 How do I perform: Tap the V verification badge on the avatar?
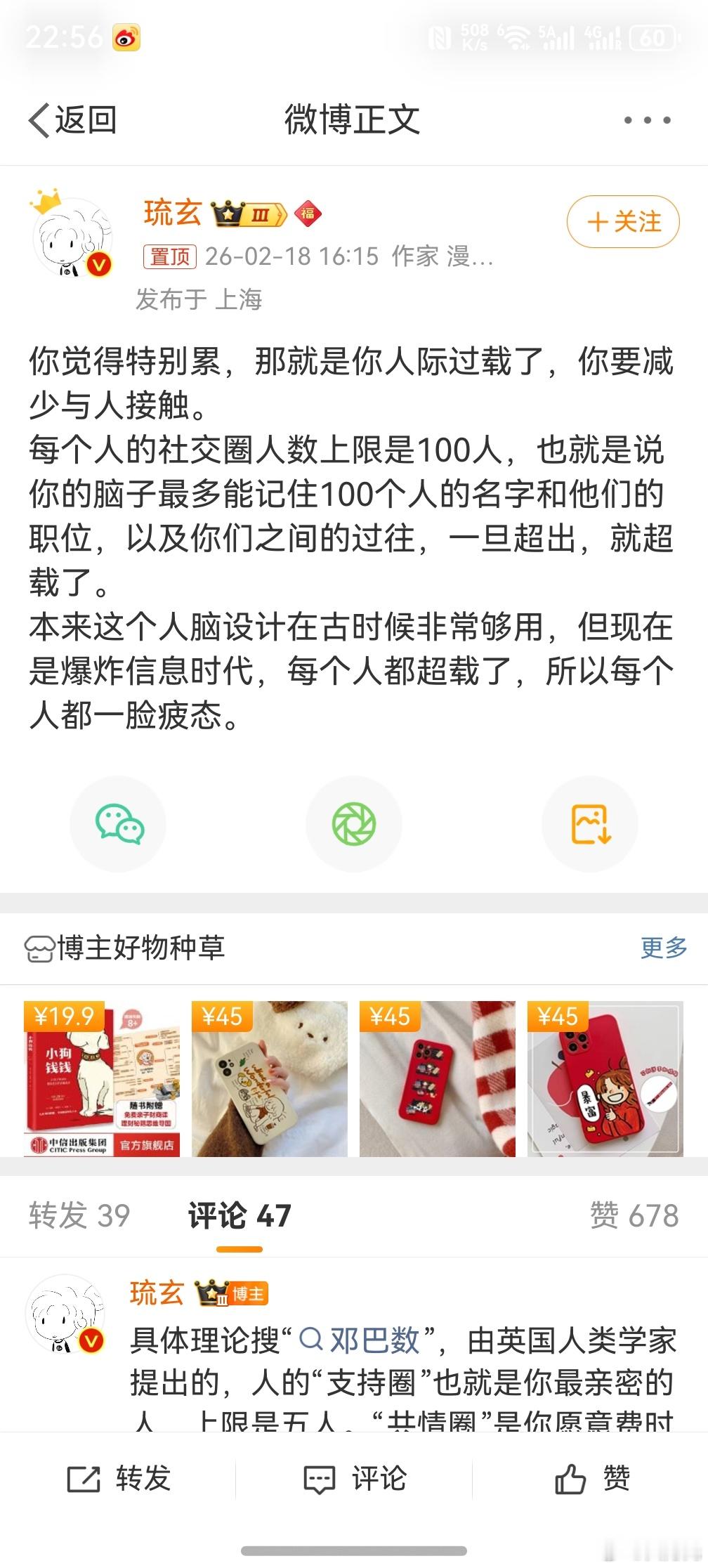98,266
